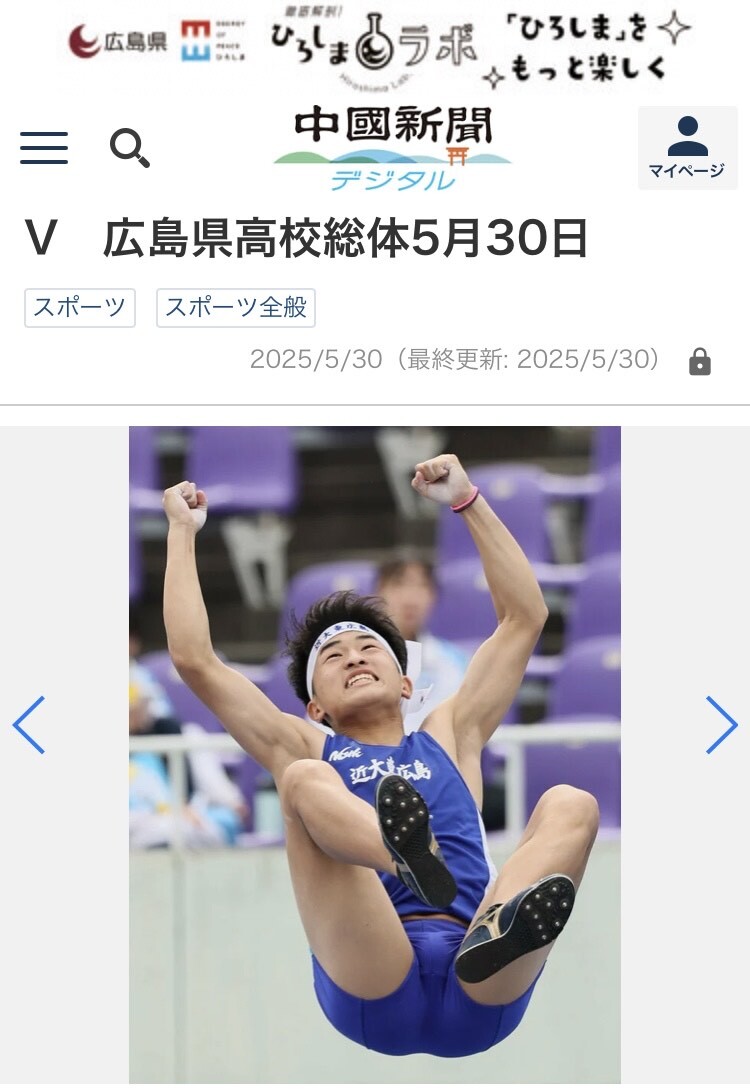Open the hamburger navigation menu
The width and height of the screenshot is (750, 1091).
coord(44,148)
